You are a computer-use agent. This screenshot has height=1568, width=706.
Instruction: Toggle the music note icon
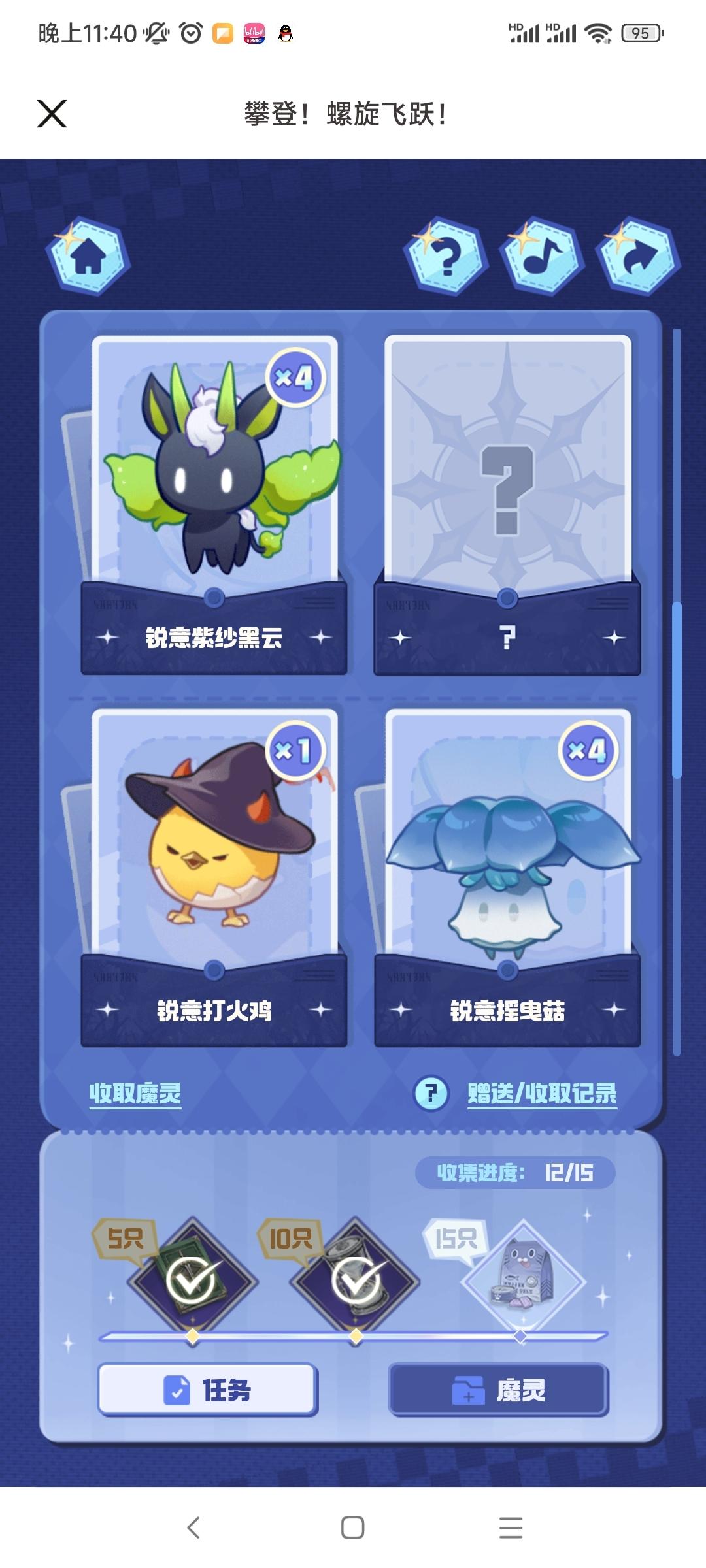click(542, 255)
